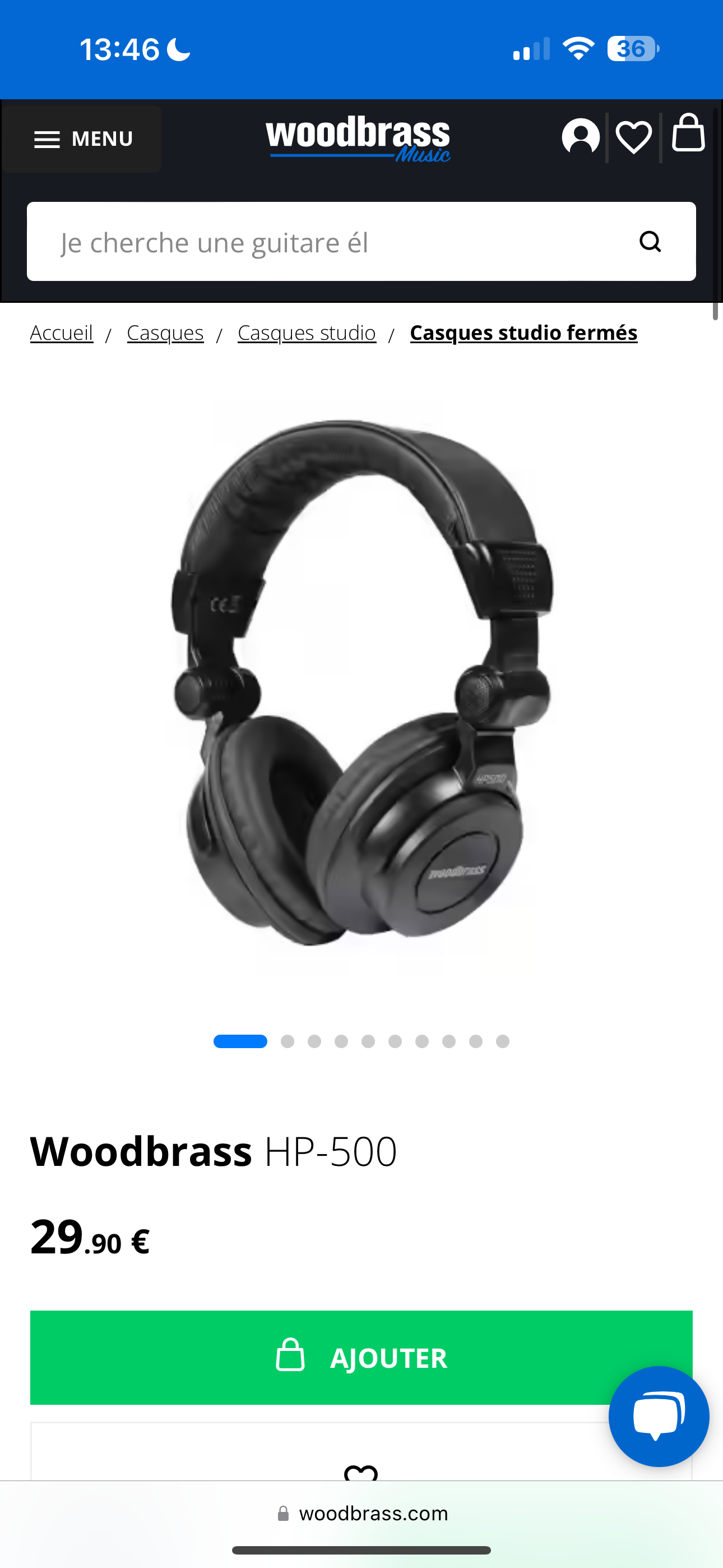Jump to the last image dot
The image size is (723, 1568).
(x=503, y=1041)
